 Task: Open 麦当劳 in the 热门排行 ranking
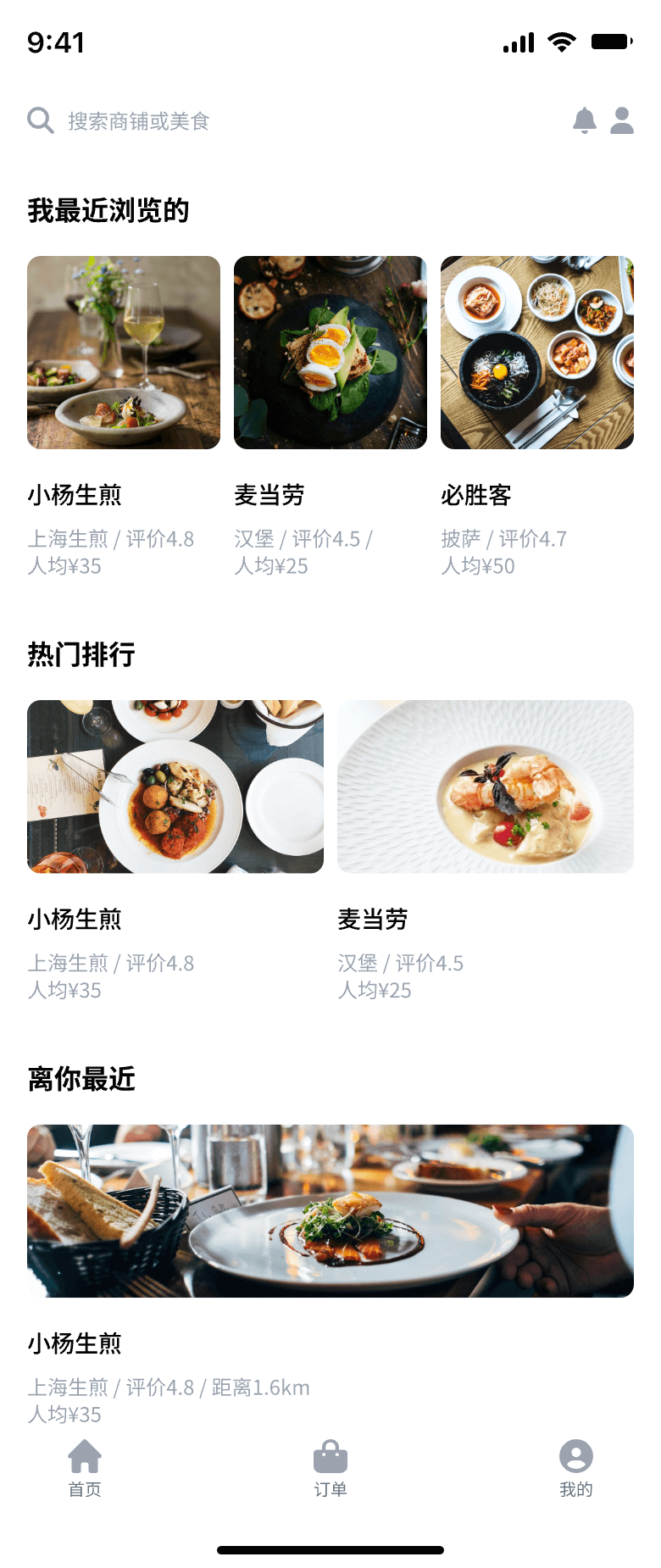[486, 787]
